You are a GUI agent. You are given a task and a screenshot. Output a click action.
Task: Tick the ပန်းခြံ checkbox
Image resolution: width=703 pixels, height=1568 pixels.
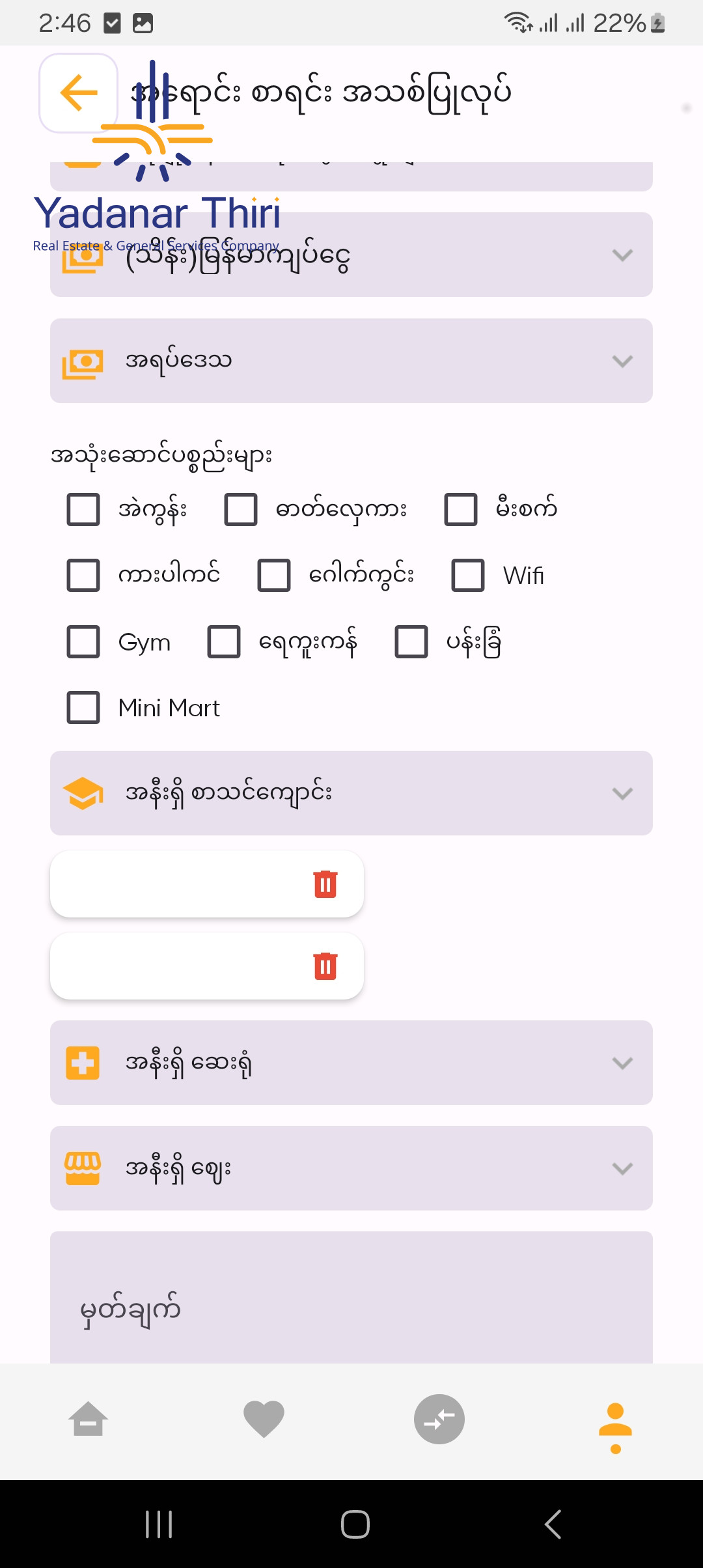click(411, 642)
